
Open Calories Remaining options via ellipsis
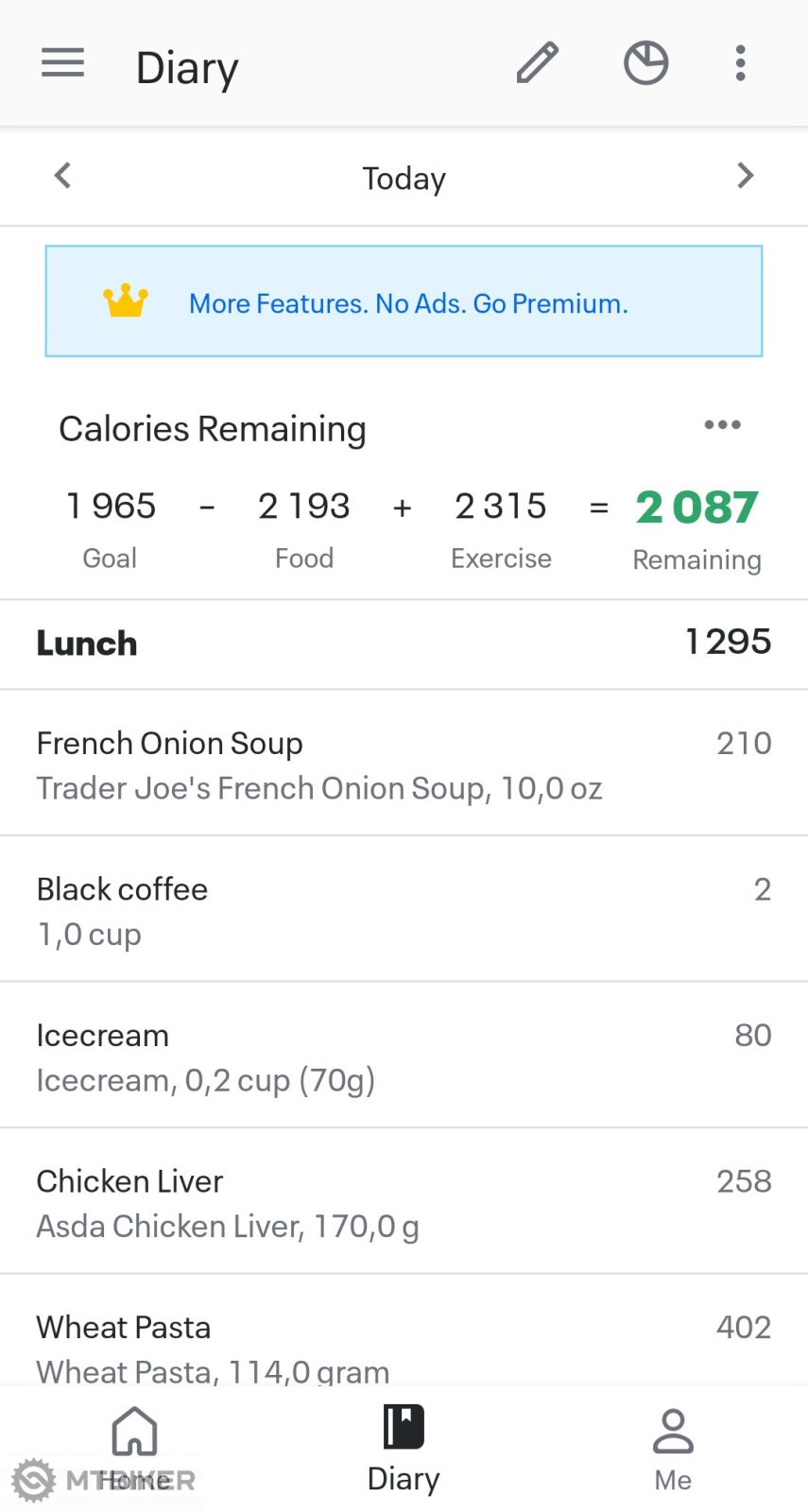(x=722, y=425)
